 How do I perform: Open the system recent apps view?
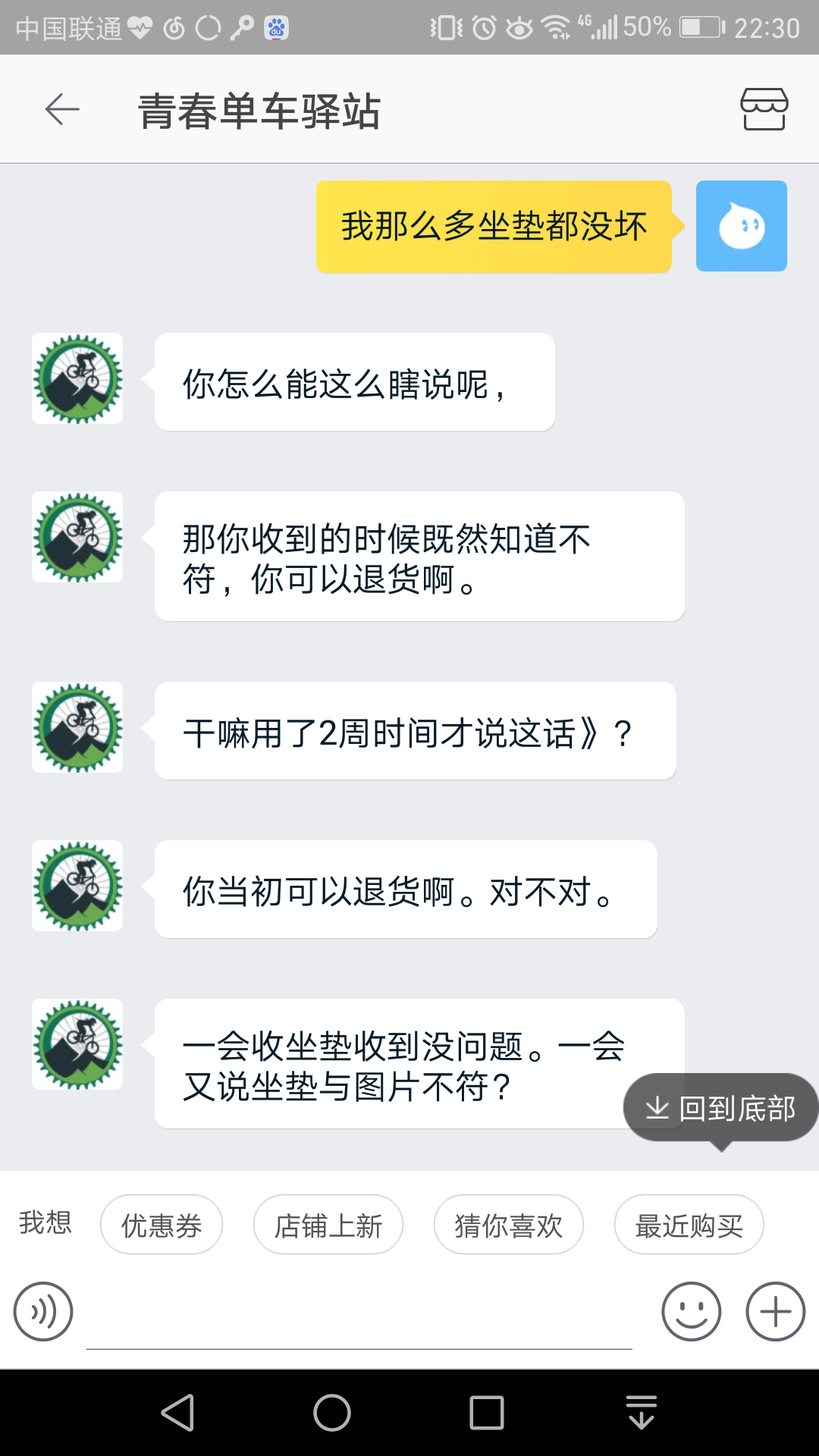(x=487, y=1413)
